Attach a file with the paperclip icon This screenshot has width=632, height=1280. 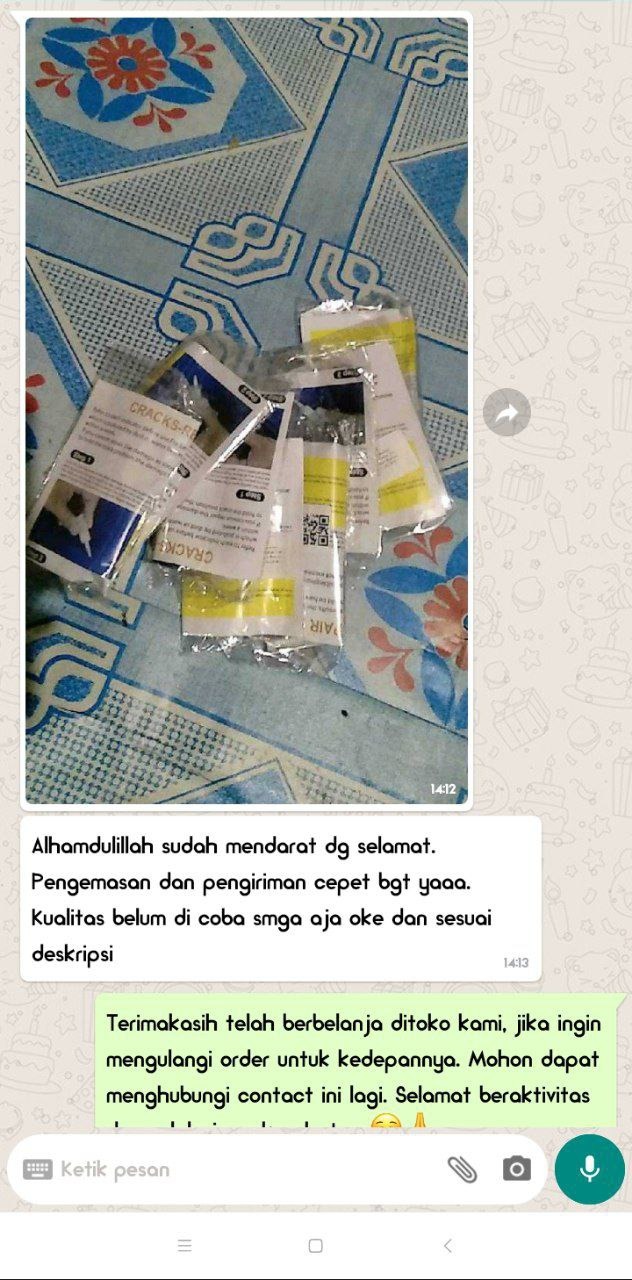(x=461, y=1169)
